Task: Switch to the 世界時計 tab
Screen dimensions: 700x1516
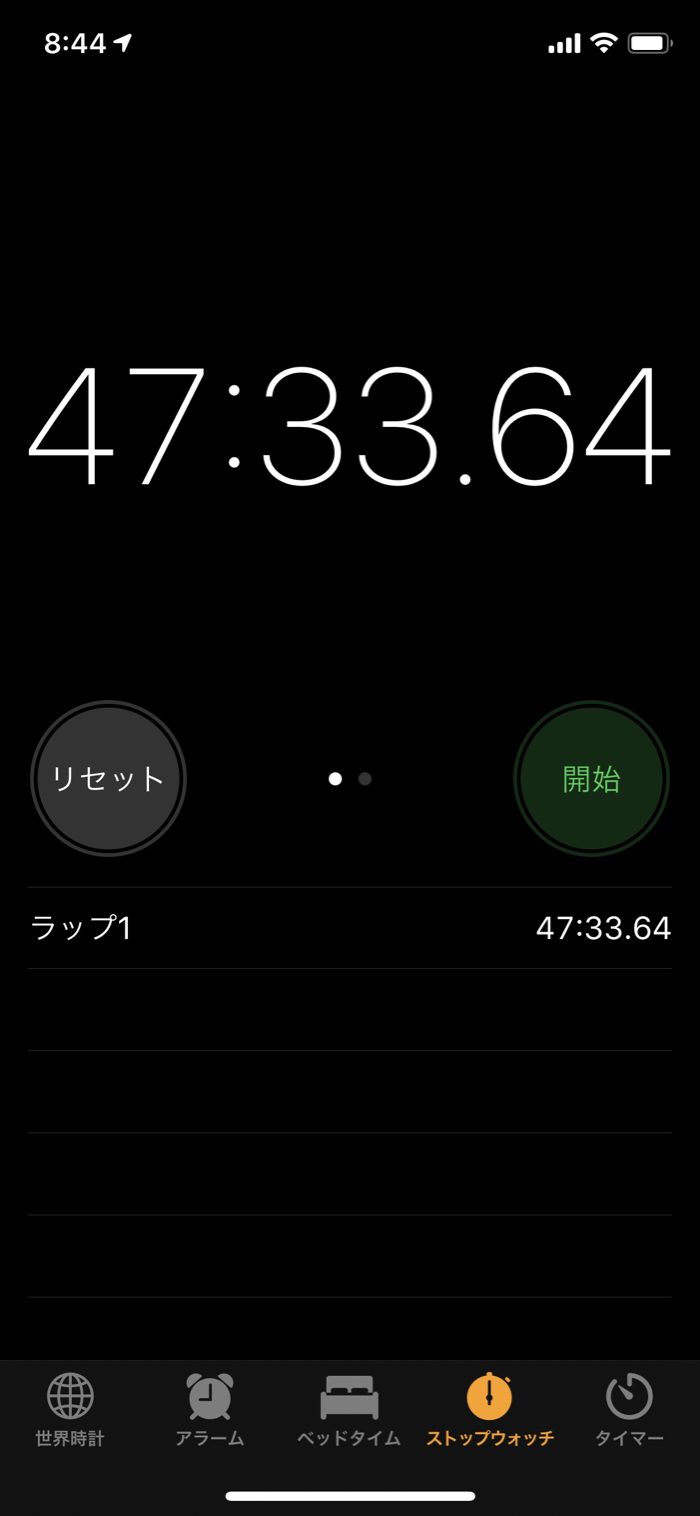Action: click(x=70, y=1410)
